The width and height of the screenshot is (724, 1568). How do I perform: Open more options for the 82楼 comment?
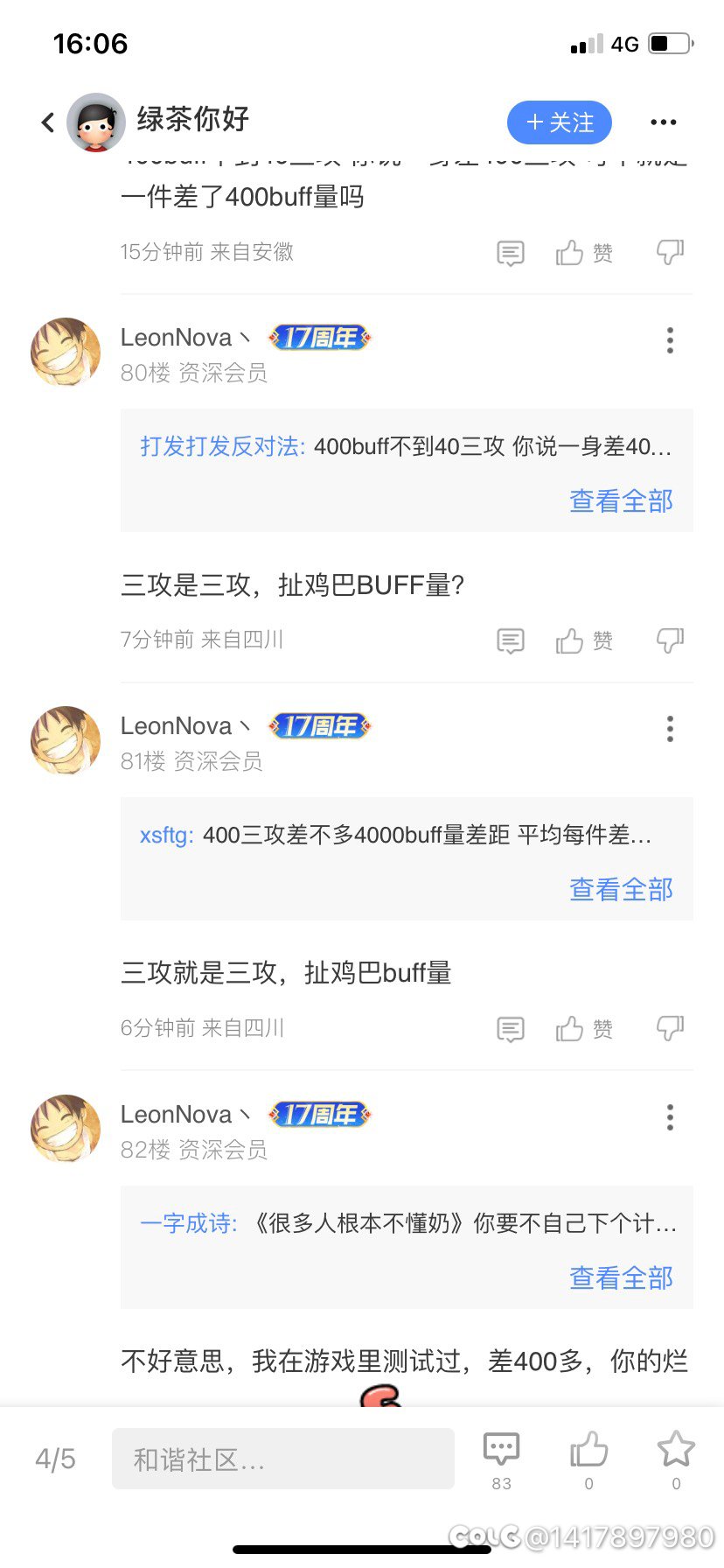(x=670, y=1117)
